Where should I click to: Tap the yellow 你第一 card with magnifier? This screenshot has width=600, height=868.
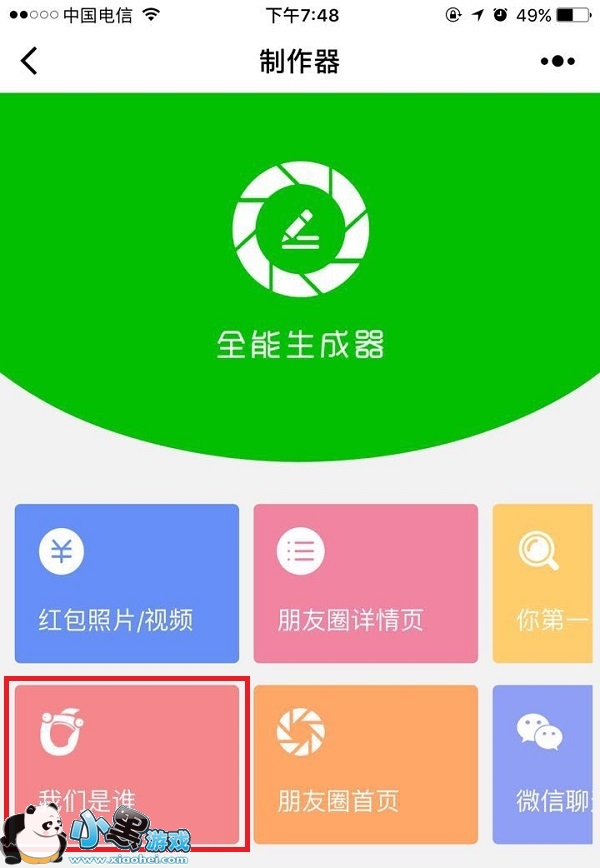546,583
